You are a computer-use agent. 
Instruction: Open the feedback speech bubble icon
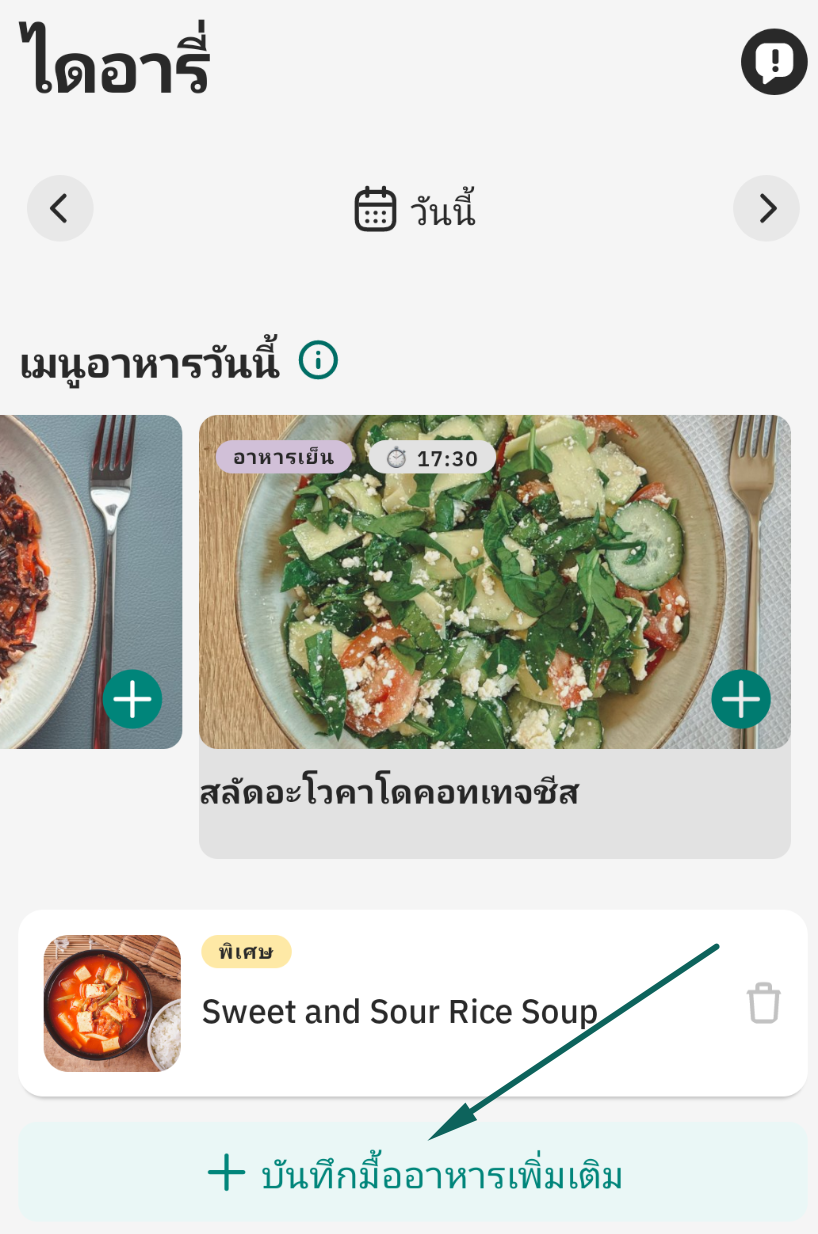[773, 62]
